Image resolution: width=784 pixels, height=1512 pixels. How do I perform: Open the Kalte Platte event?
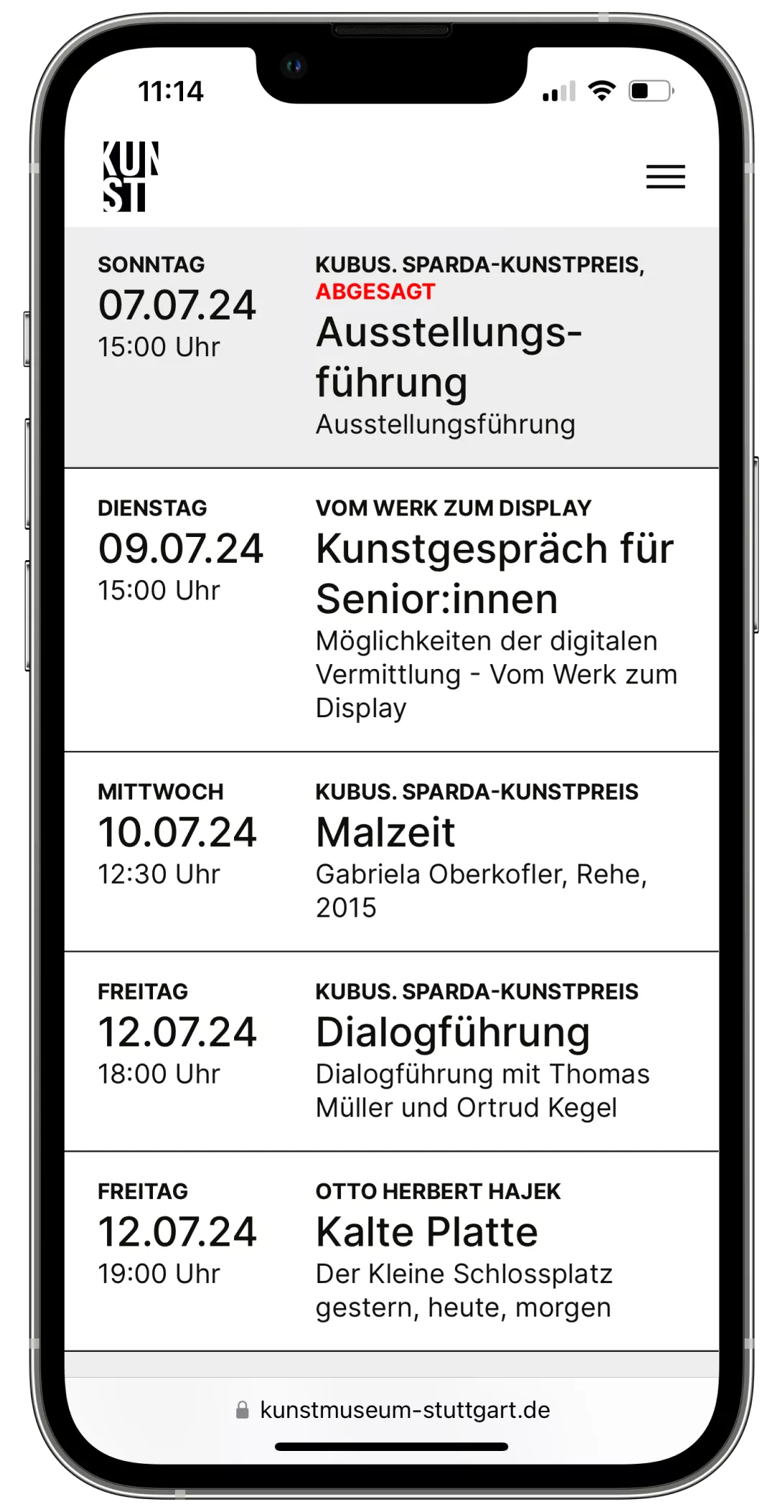426,1232
